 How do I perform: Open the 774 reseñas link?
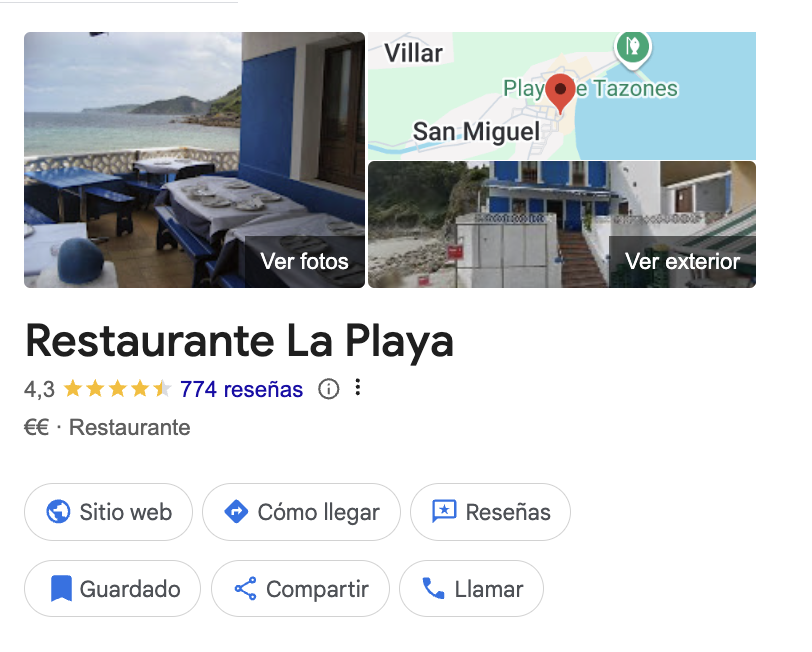[x=241, y=389]
